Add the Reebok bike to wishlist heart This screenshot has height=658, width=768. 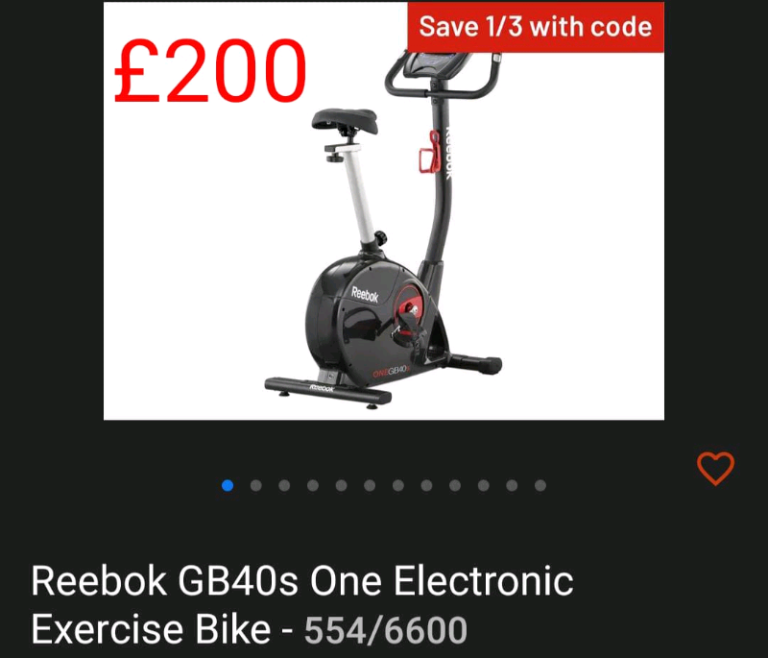[x=715, y=468]
